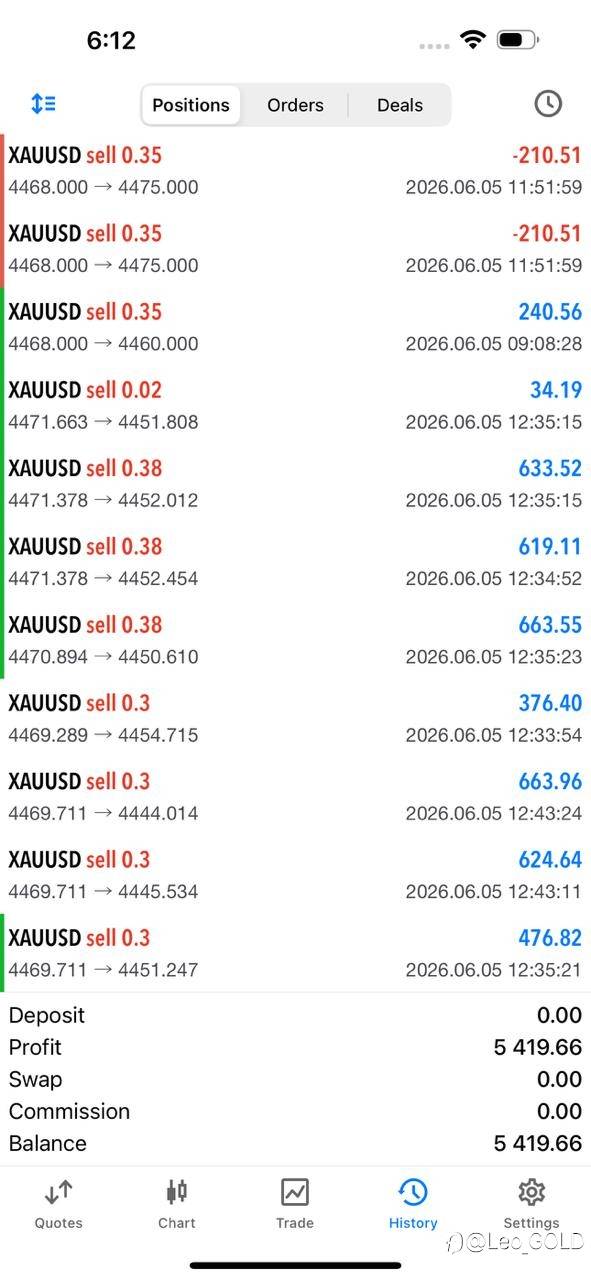This screenshot has width=591, height=1280.
Task: Switch to the Deals segment
Action: 400,105
